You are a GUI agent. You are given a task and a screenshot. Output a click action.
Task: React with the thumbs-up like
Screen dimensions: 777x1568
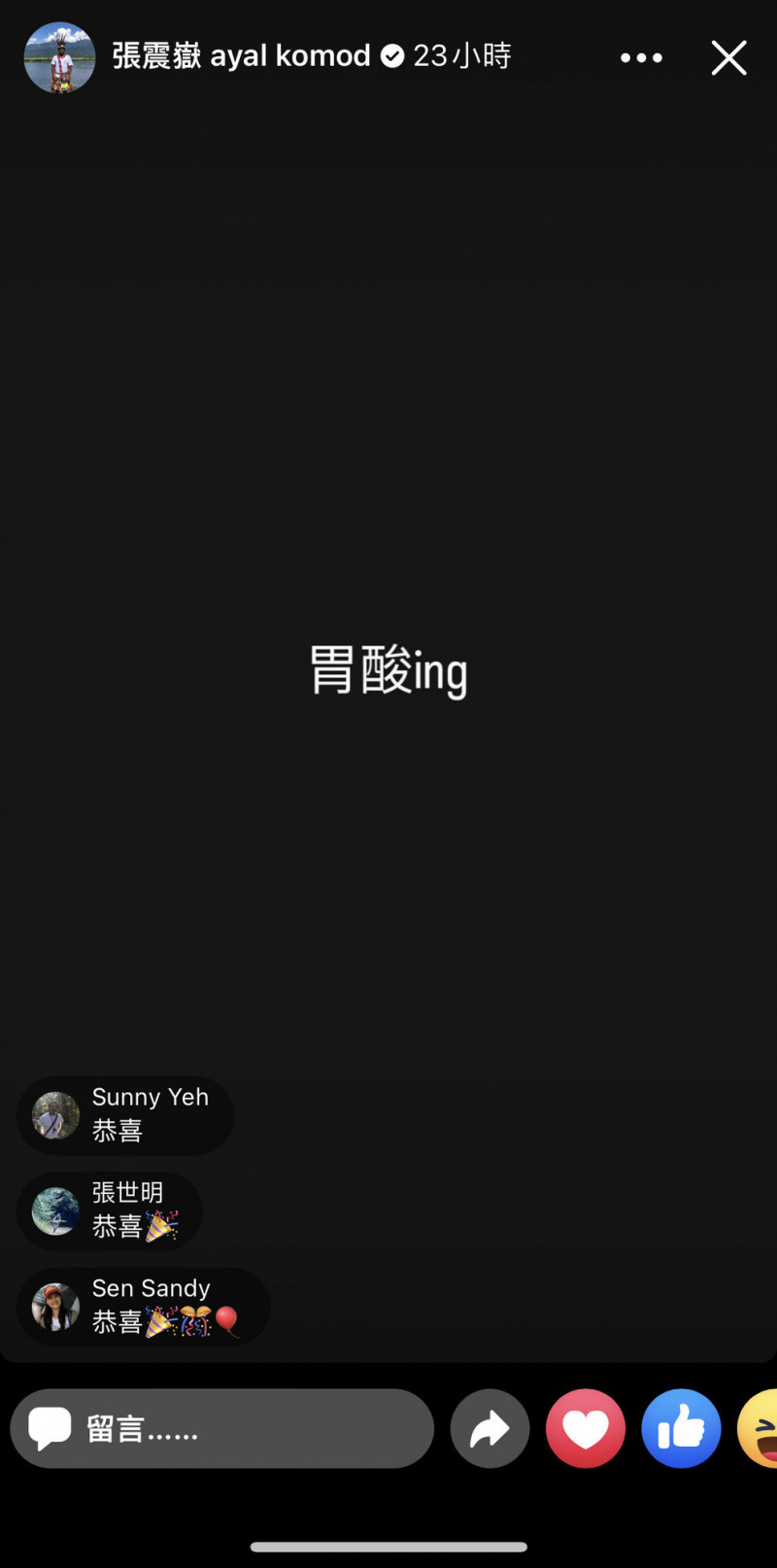point(681,1428)
